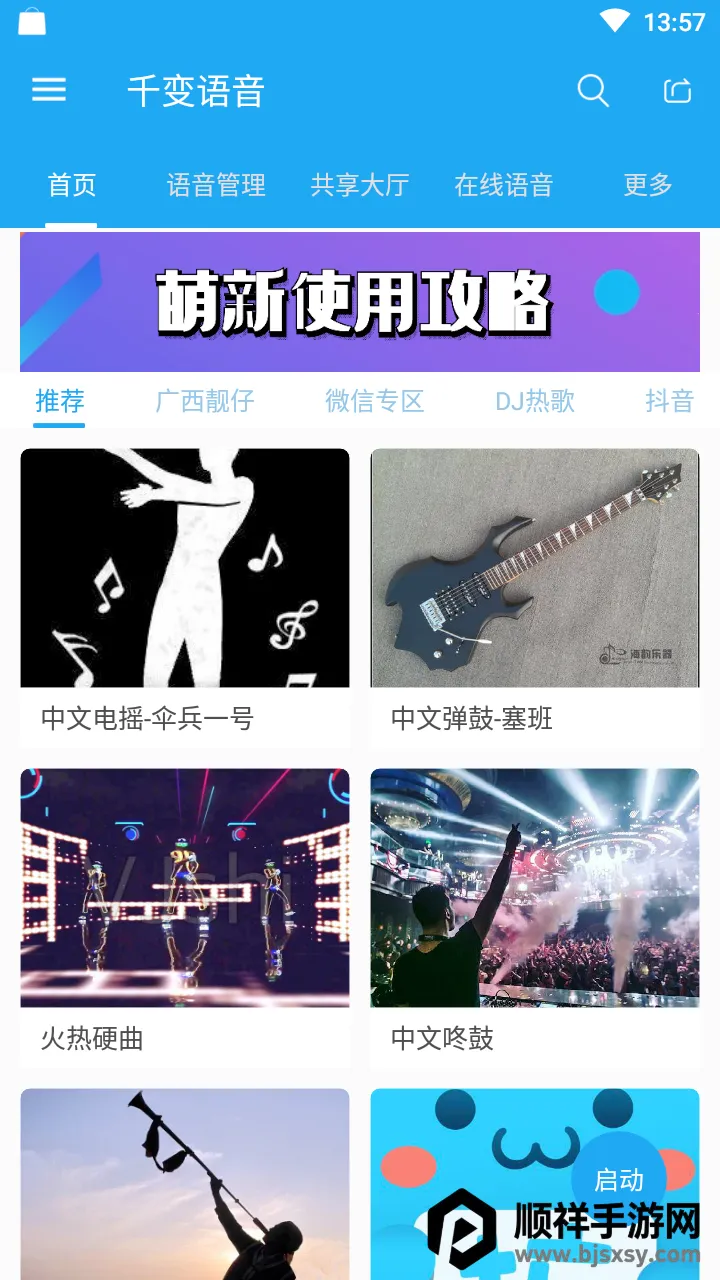Open the 微信专区 category

click(x=375, y=402)
